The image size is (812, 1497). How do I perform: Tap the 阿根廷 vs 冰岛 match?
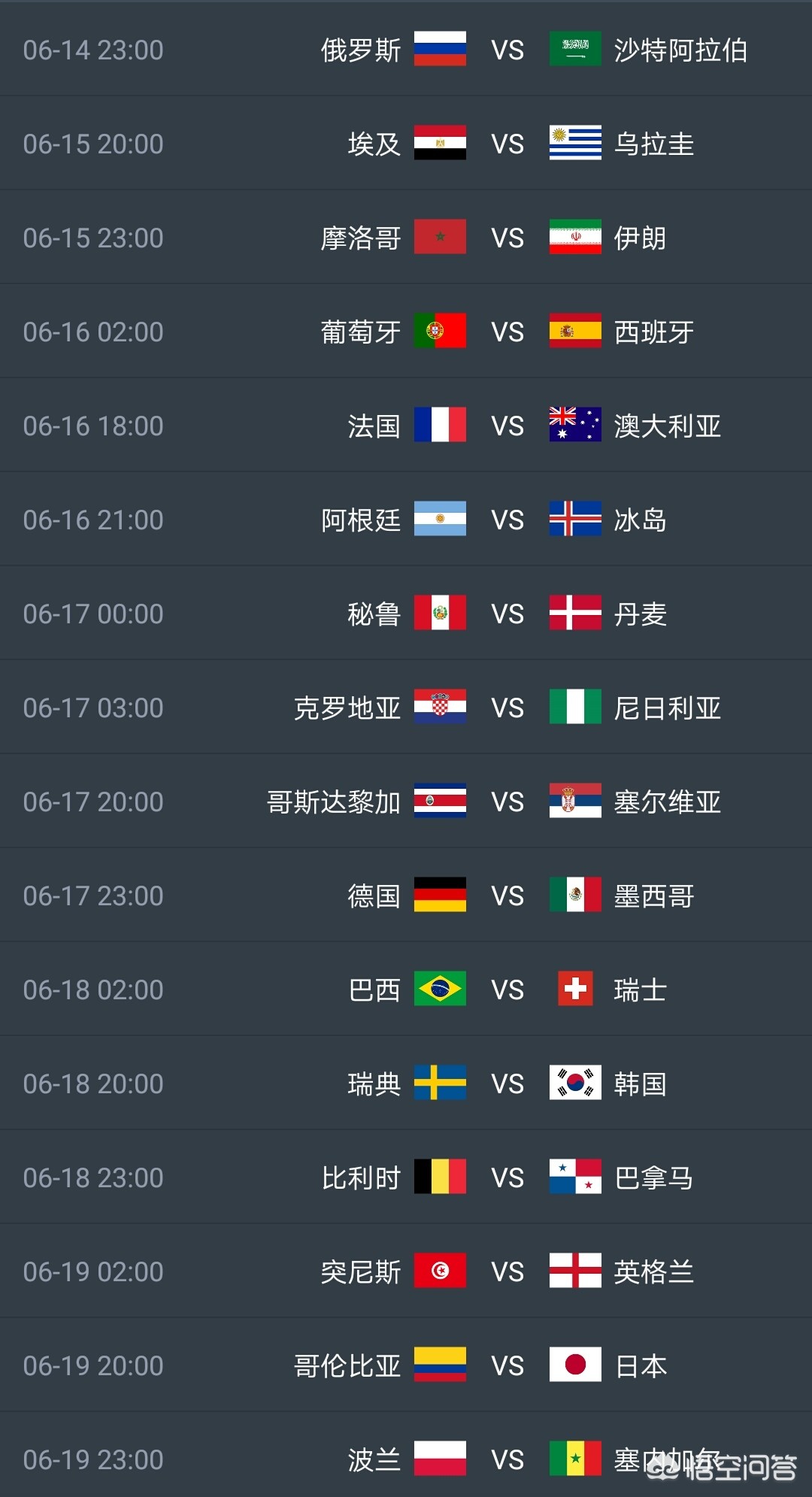pyautogui.click(x=406, y=520)
